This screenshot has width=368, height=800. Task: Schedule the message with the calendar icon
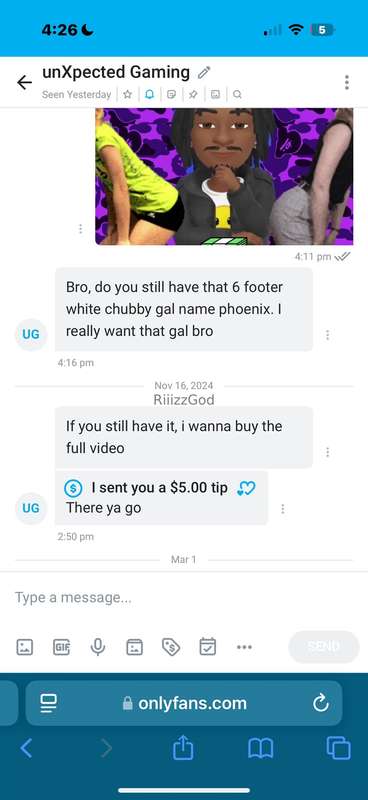coord(208,647)
